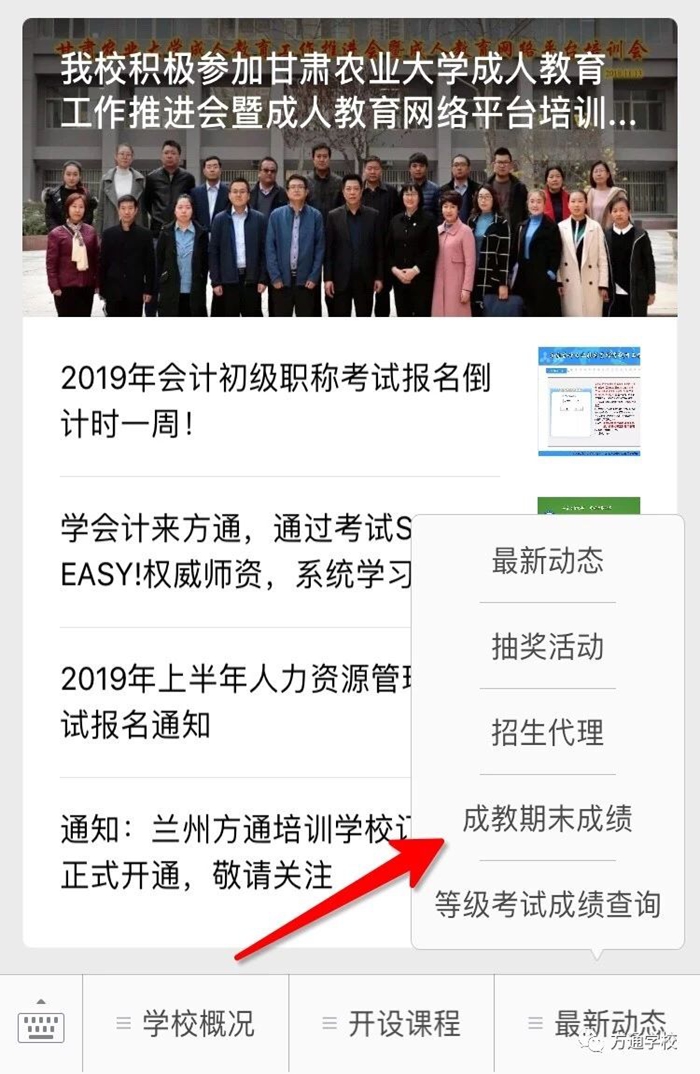
Task: Open the 学校概况 menu
Action: pos(186,1023)
